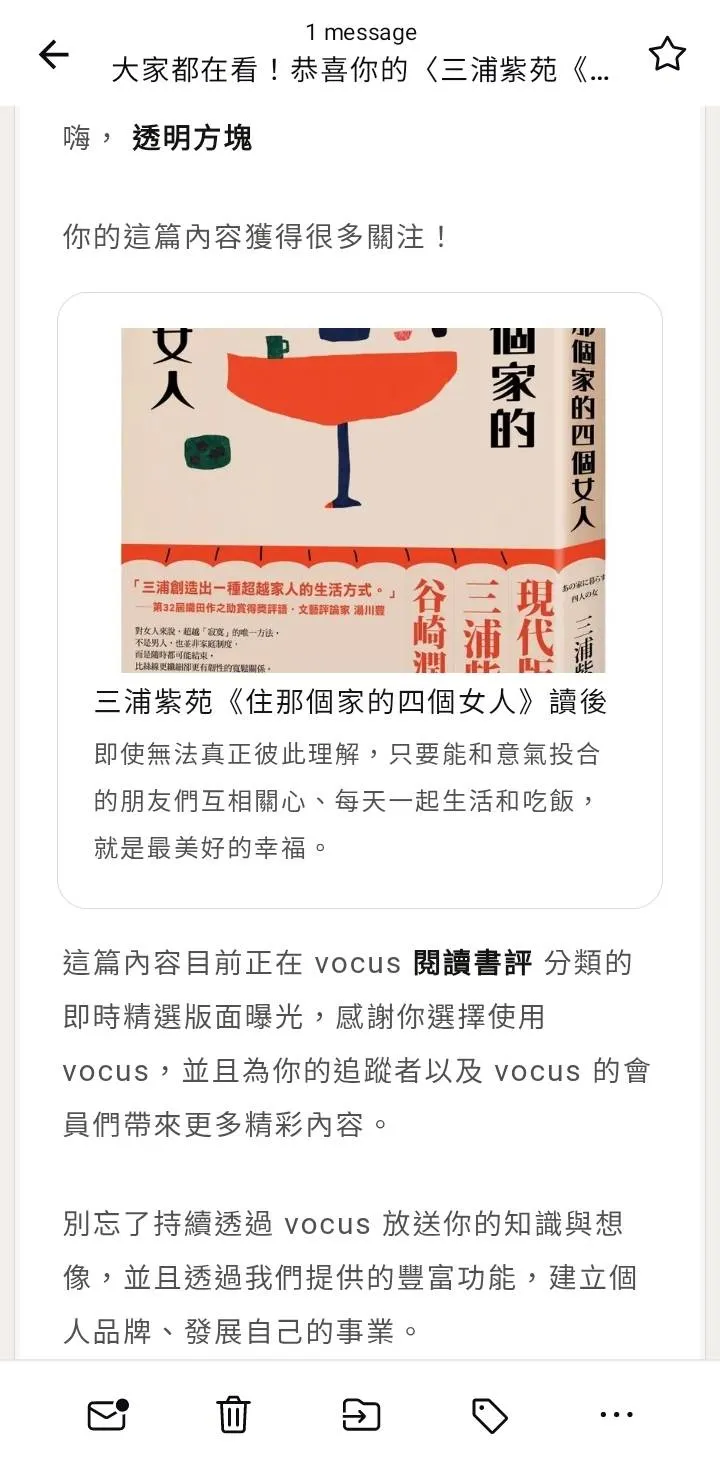Screen dimensions: 720x1466
Task: Mark the email as unread
Action: click(108, 1414)
